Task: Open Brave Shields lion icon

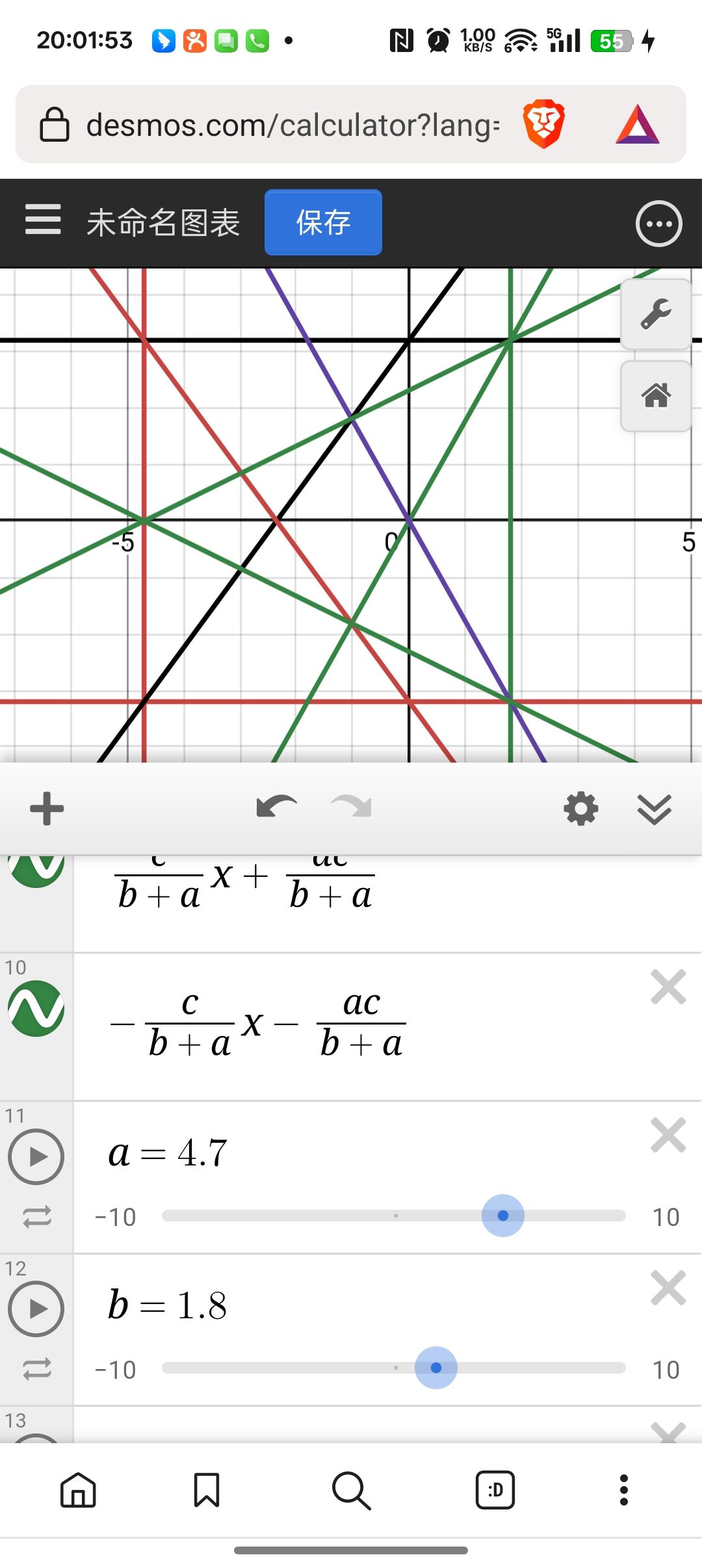Action: pyautogui.click(x=543, y=124)
